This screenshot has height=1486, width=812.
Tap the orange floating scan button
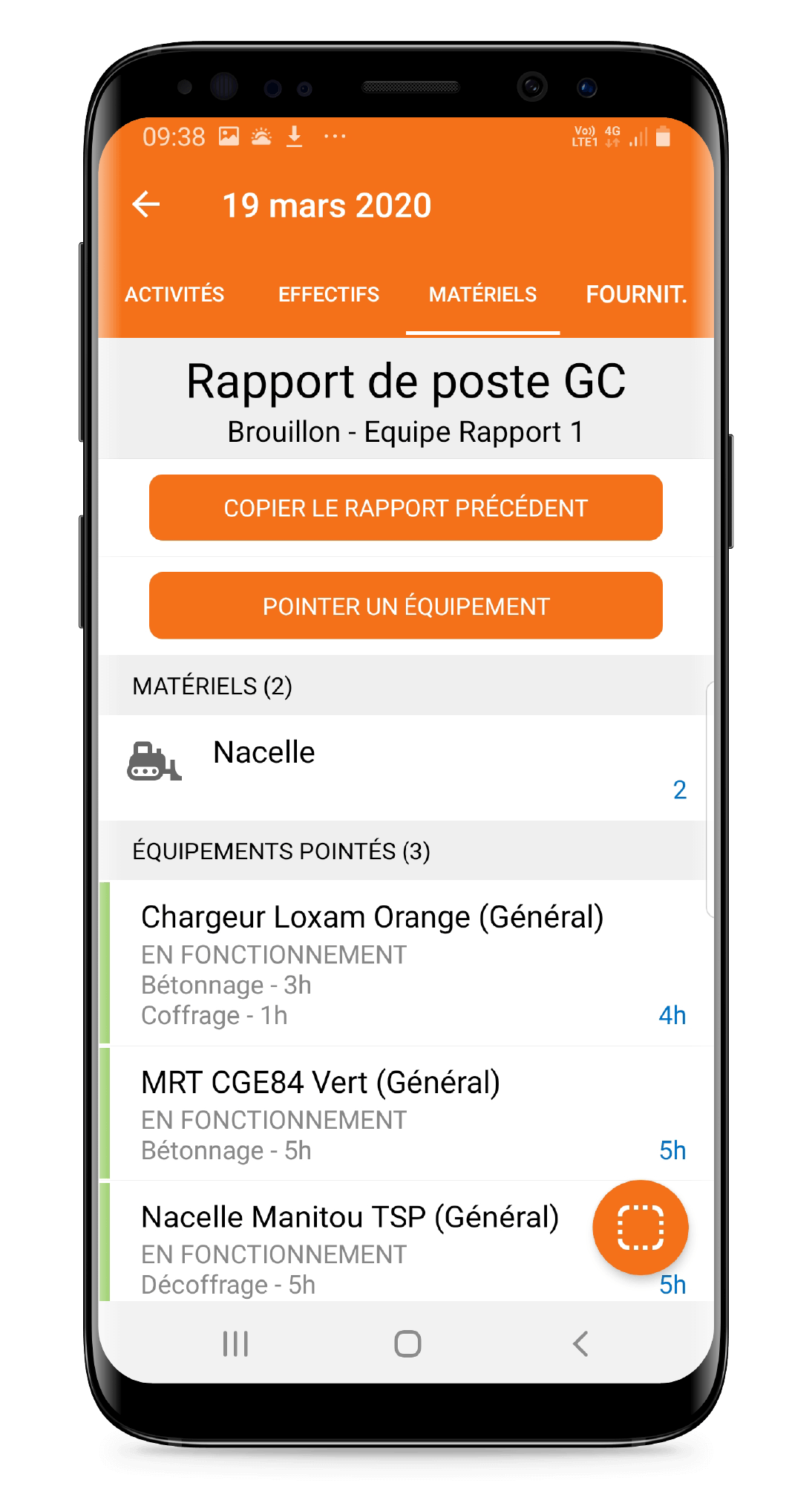(640, 1228)
